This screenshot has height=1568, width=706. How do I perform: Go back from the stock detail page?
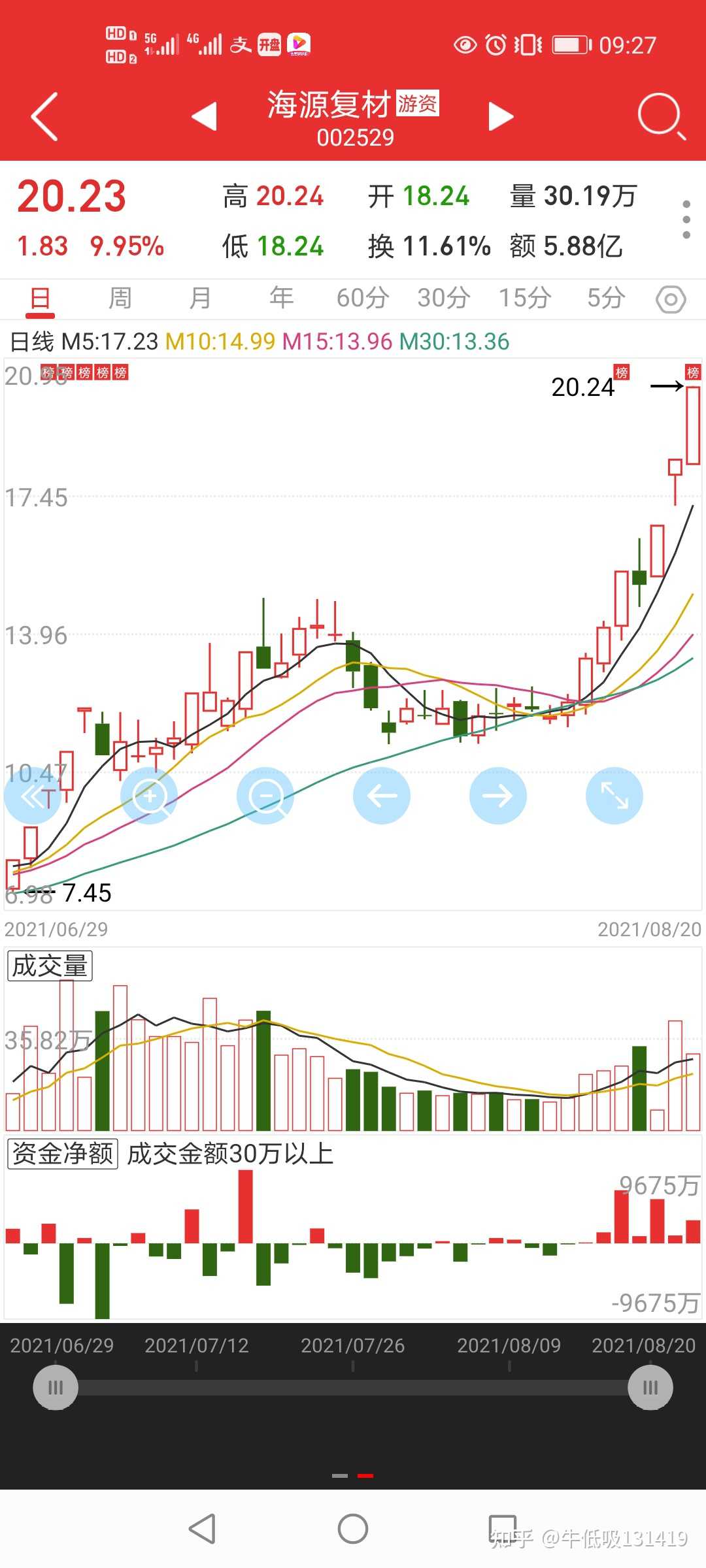[x=44, y=117]
